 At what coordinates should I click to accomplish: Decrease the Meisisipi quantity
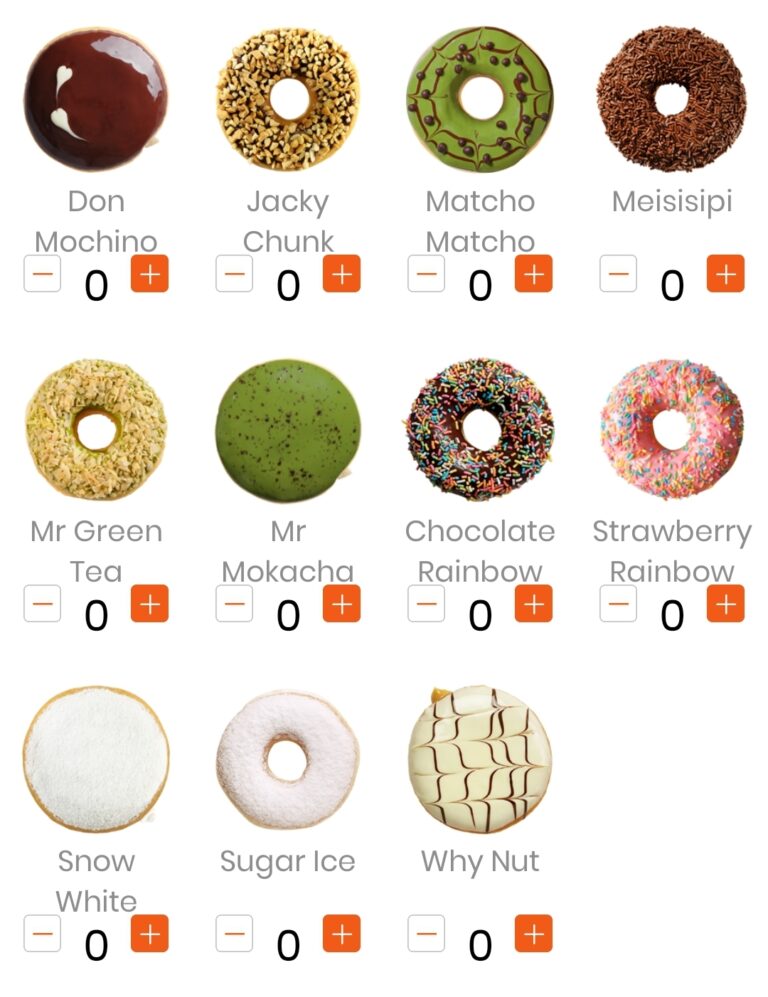point(618,272)
